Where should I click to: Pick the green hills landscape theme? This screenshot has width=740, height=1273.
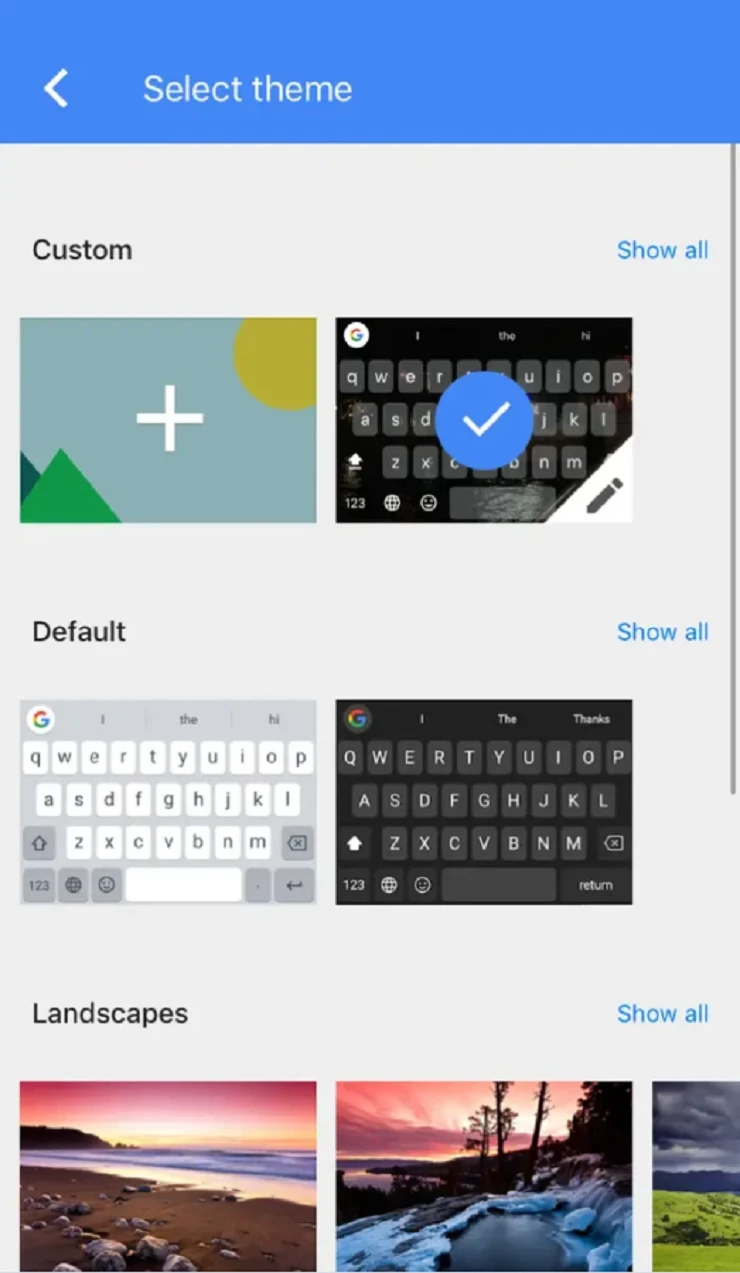tap(695, 1175)
